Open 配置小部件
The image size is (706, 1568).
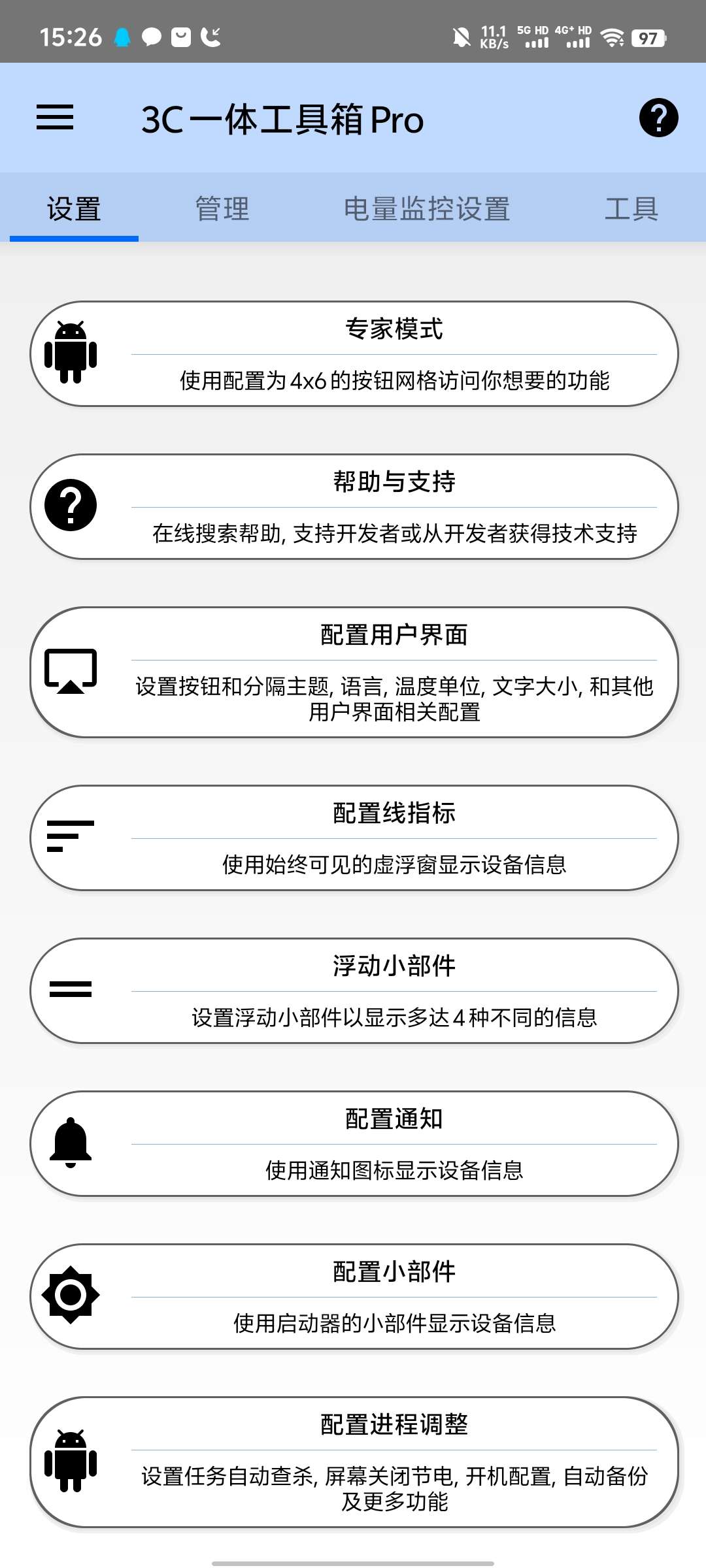point(354,1296)
